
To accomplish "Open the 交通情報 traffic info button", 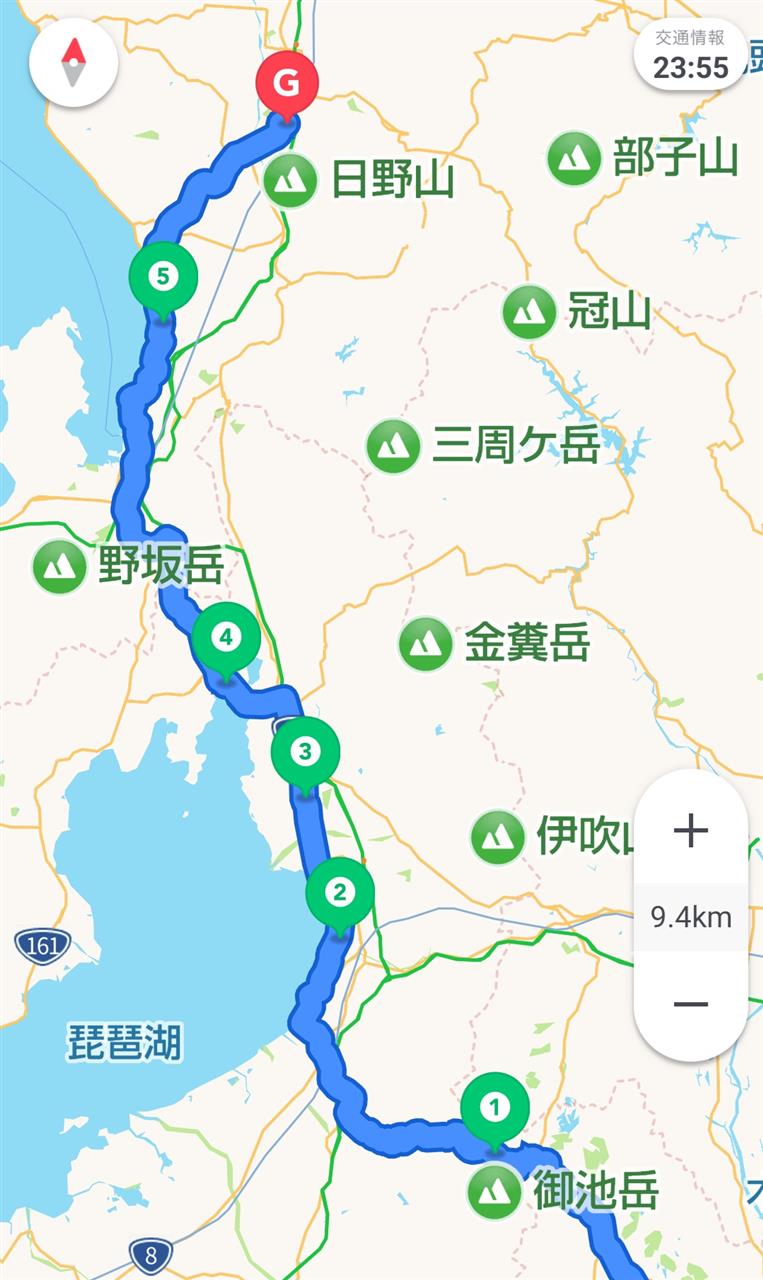I will [x=690, y=55].
